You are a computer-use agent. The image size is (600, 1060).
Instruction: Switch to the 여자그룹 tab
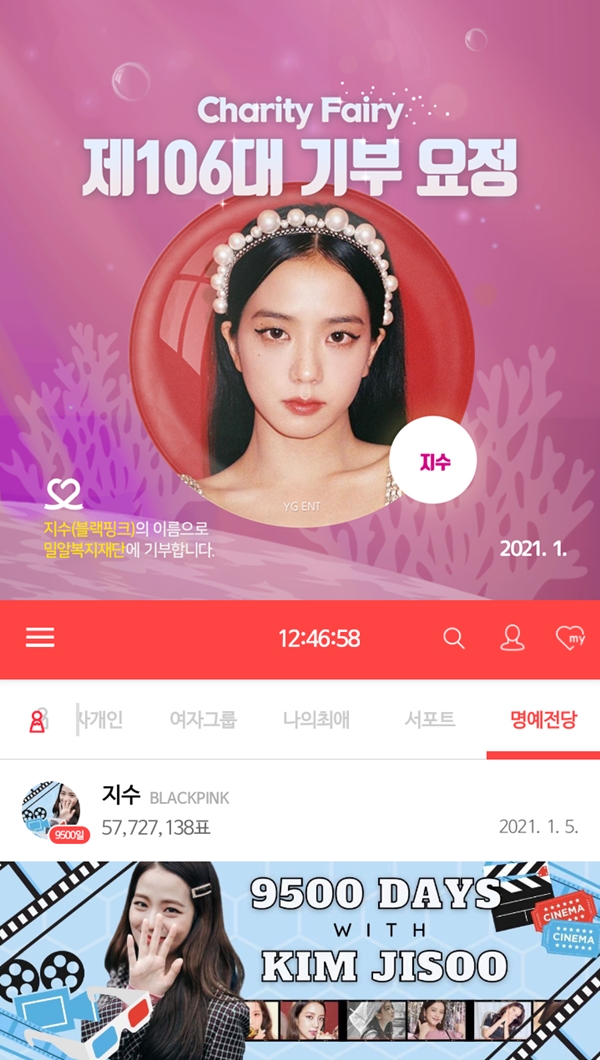(x=203, y=720)
